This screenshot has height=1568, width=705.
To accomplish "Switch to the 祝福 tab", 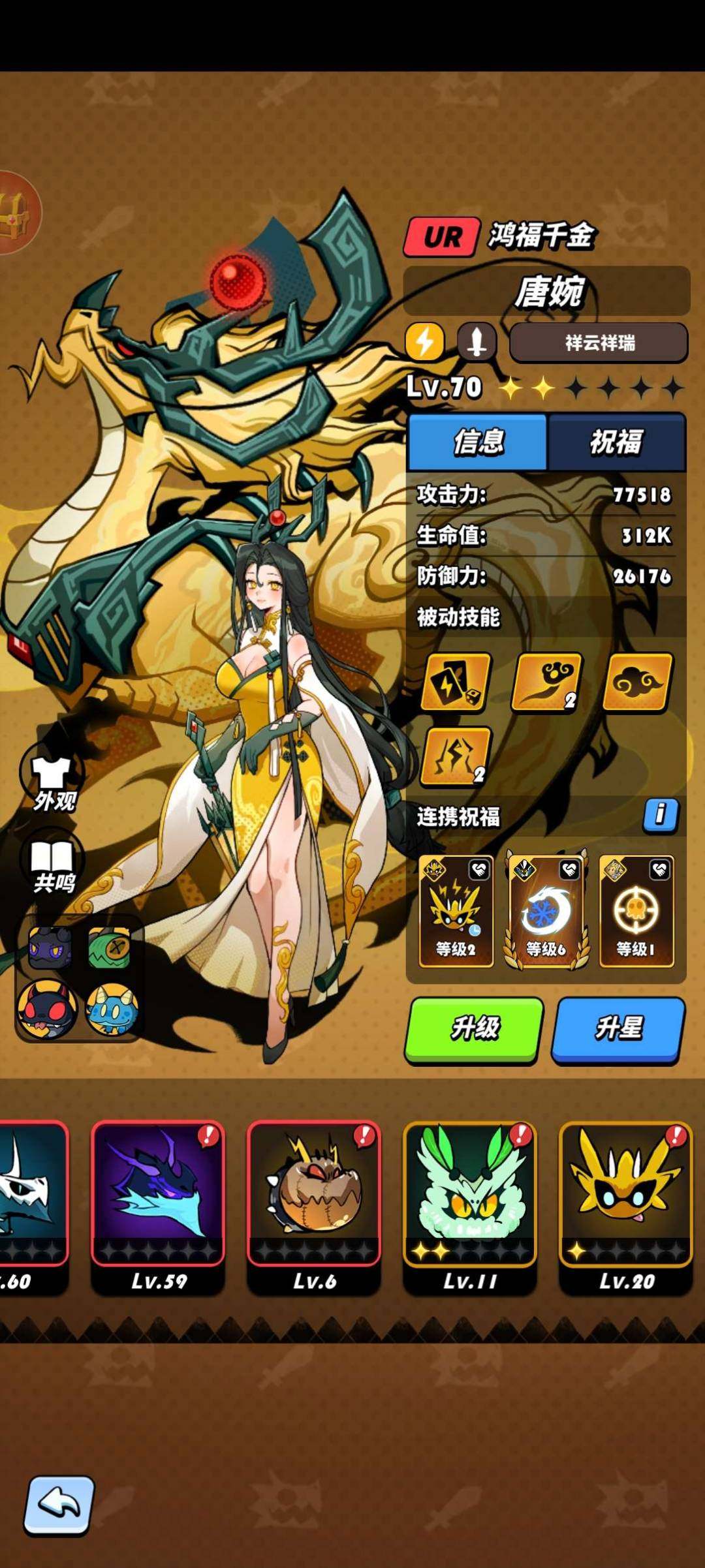I will [616, 442].
